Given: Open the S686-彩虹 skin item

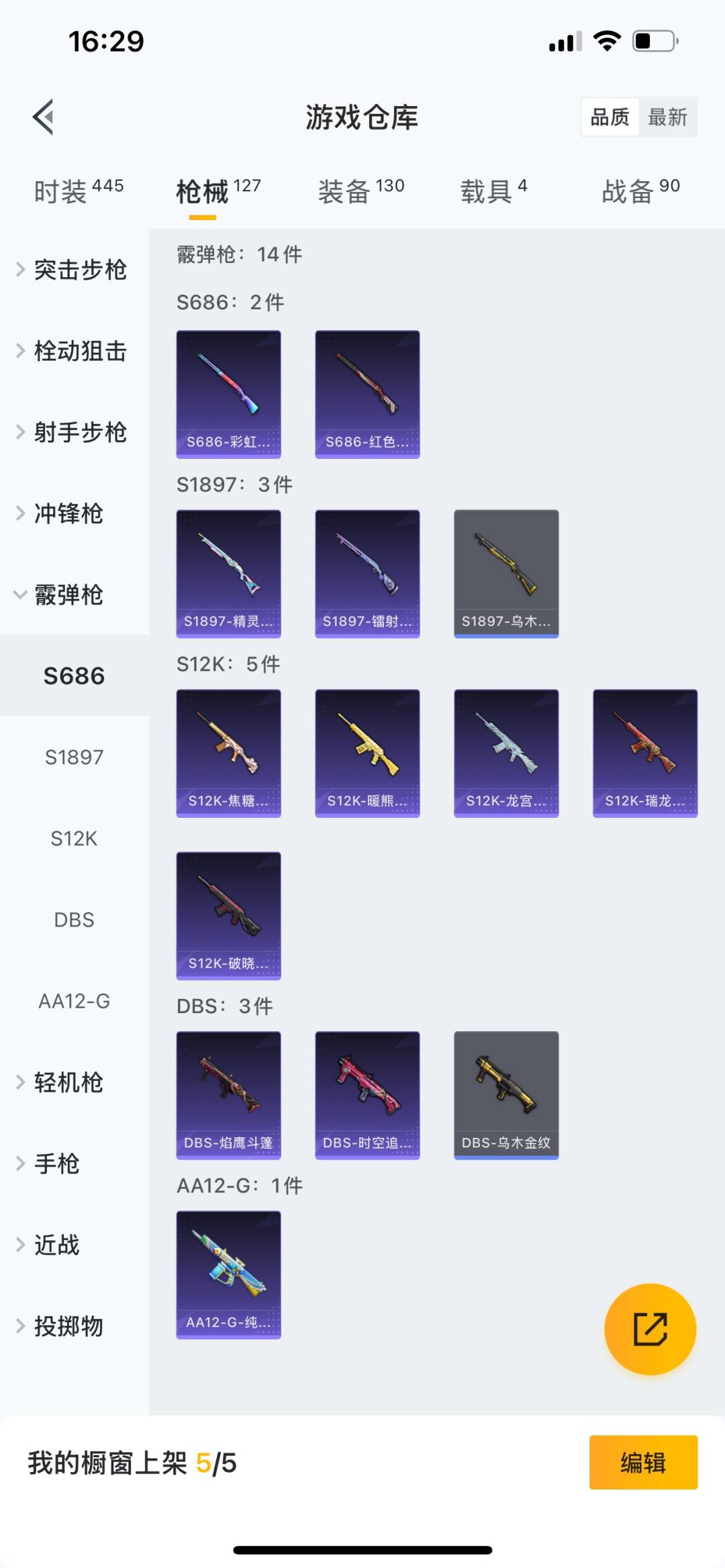Looking at the screenshot, I should tap(228, 394).
